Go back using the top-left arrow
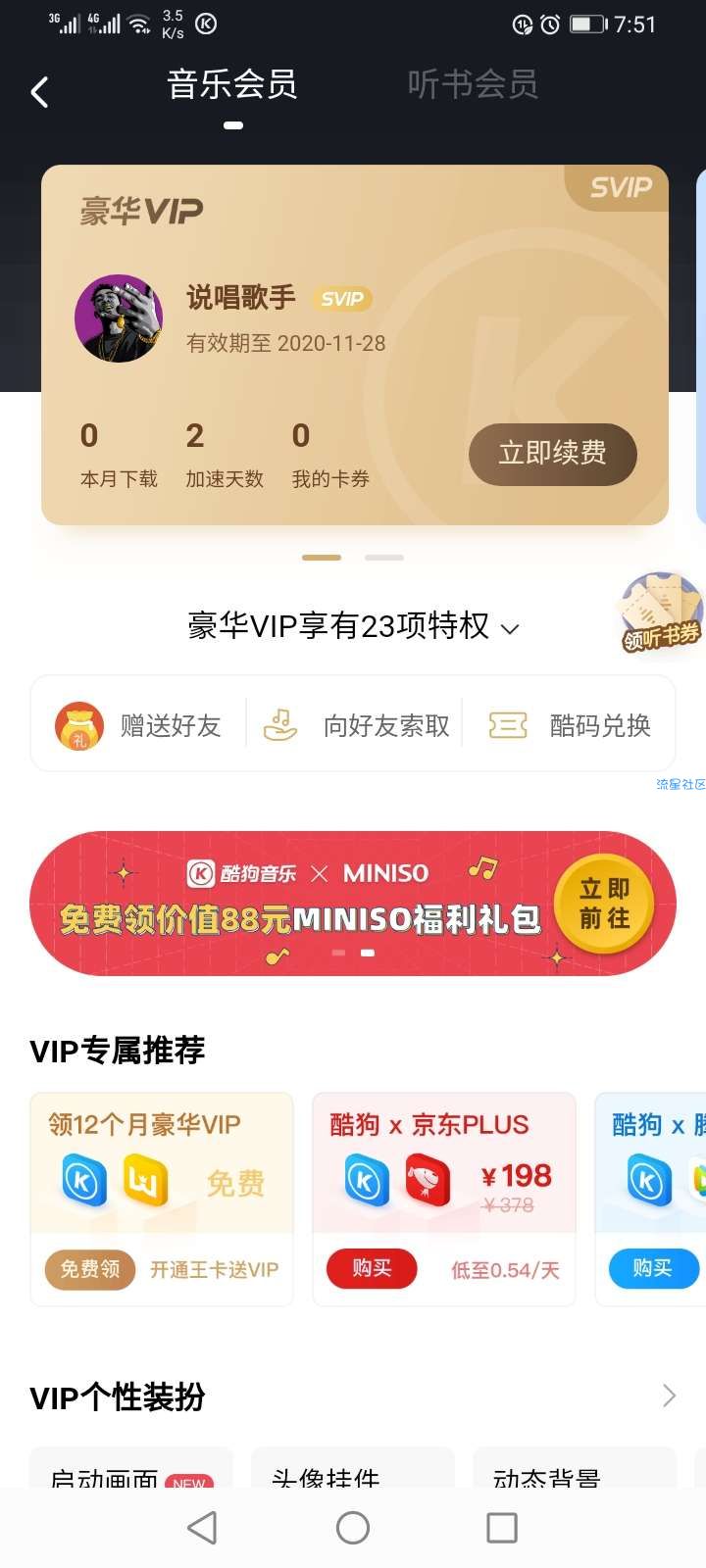This screenshot has height=1568, width=706. (40, 92)
